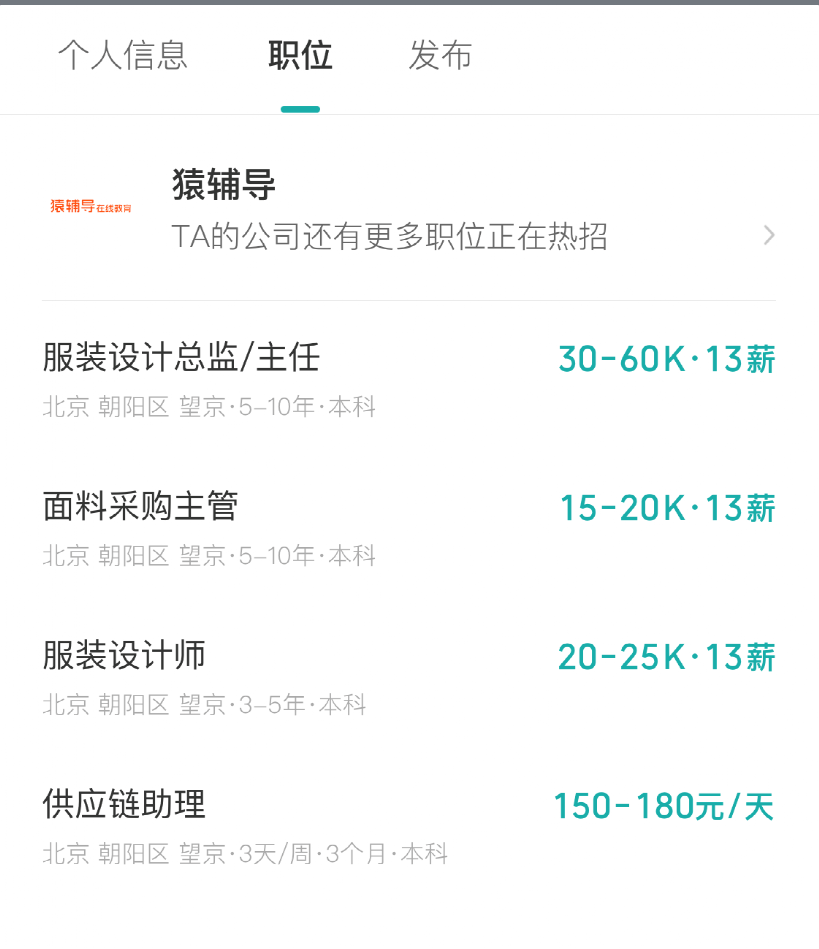View the 供应链助理 internship listing
Image resolution: width=819 pixels, height=949 pixels.
(x=408, y=825)
